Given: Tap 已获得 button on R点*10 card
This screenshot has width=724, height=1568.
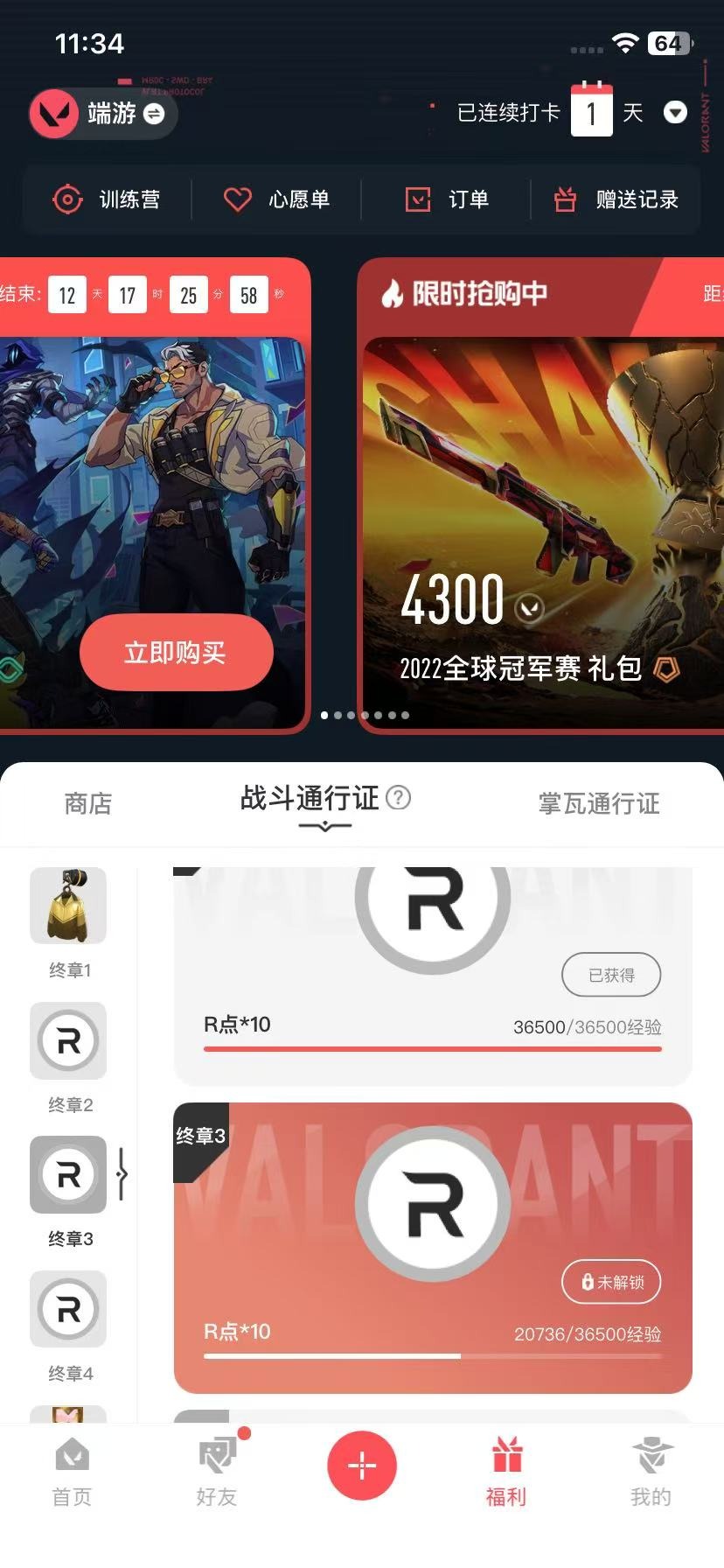Looking at the screenshot, I should 610,975.
